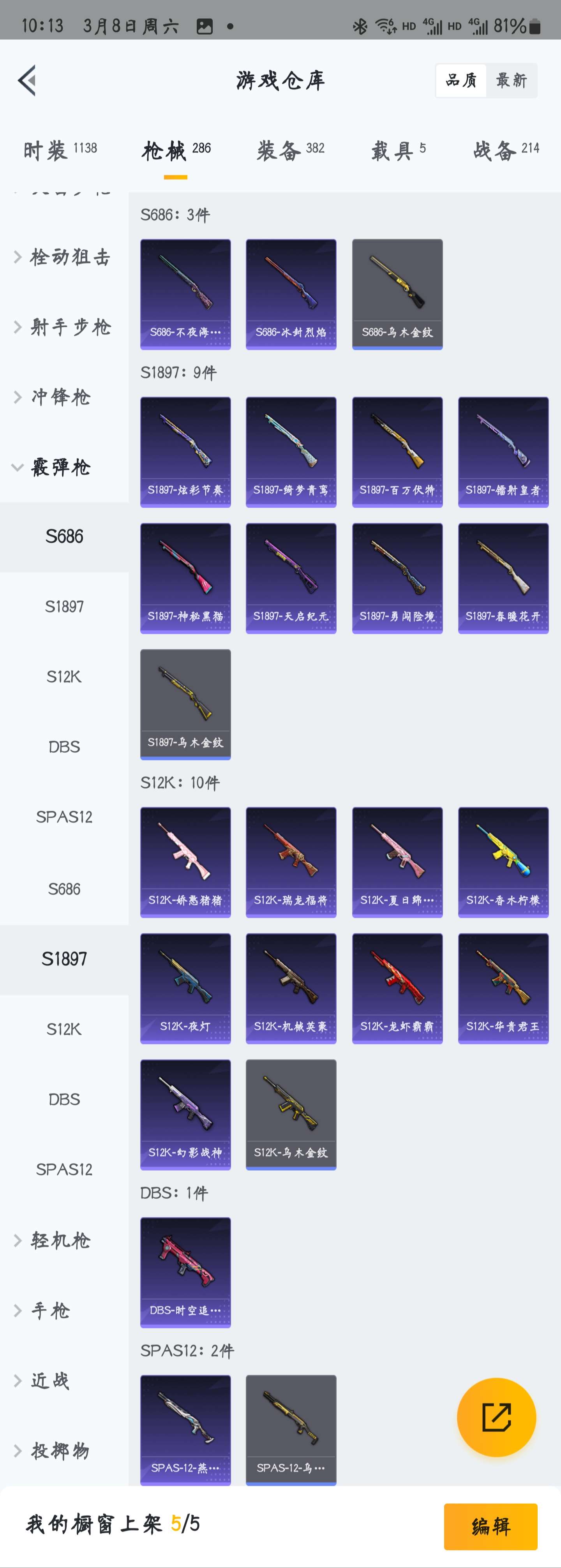Open the S1897-神秘黑猫 skin
This screenshot has height=1568, width=561.
coord(185,578)
